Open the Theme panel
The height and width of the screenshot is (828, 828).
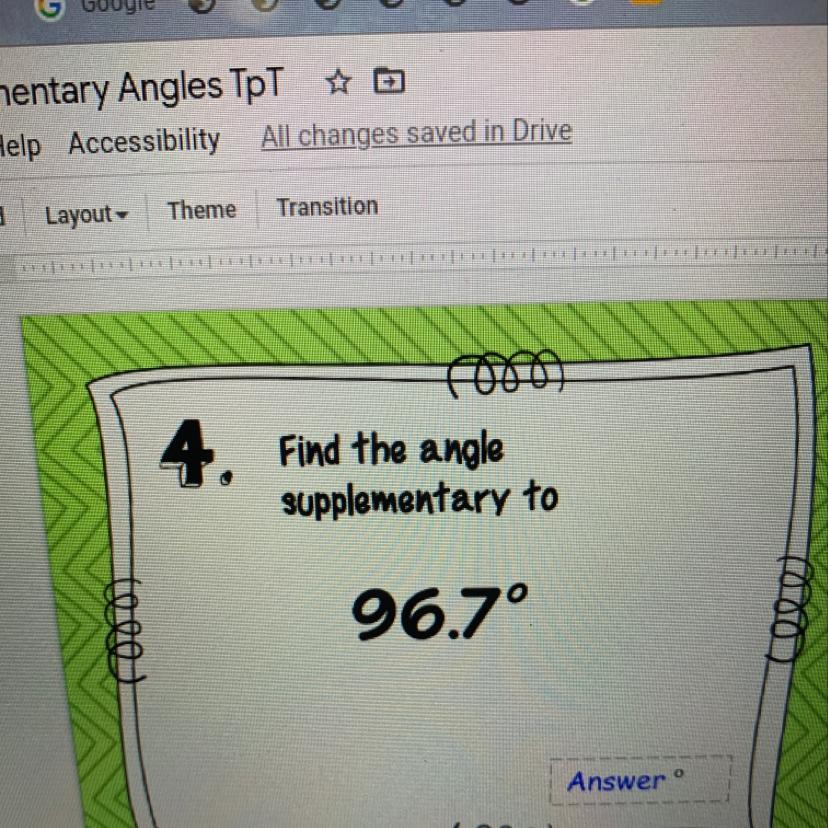point(202,210)
